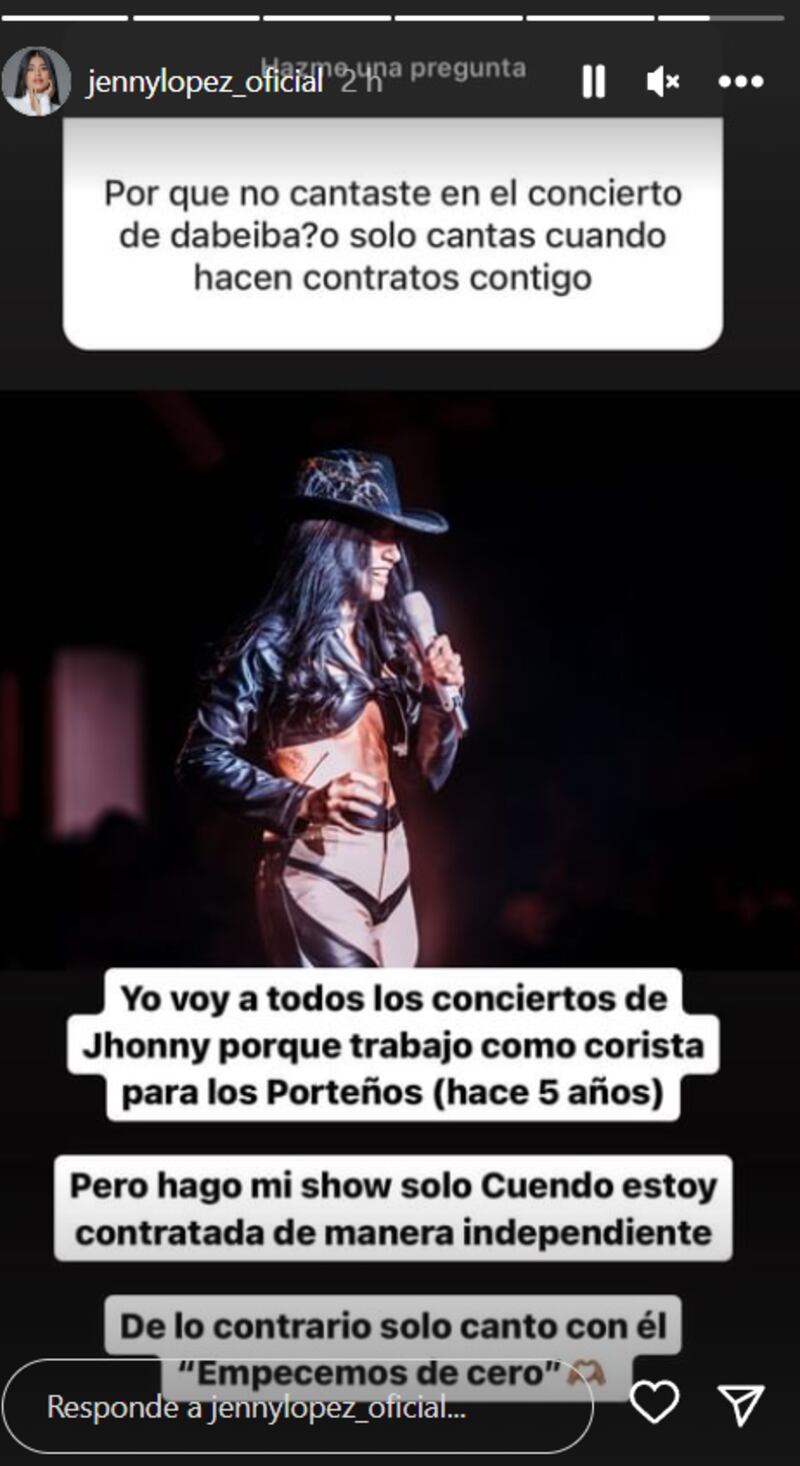Share the story via the paper plane icon
Screen dimensions: 800x1466
[x=742, y=1404]
